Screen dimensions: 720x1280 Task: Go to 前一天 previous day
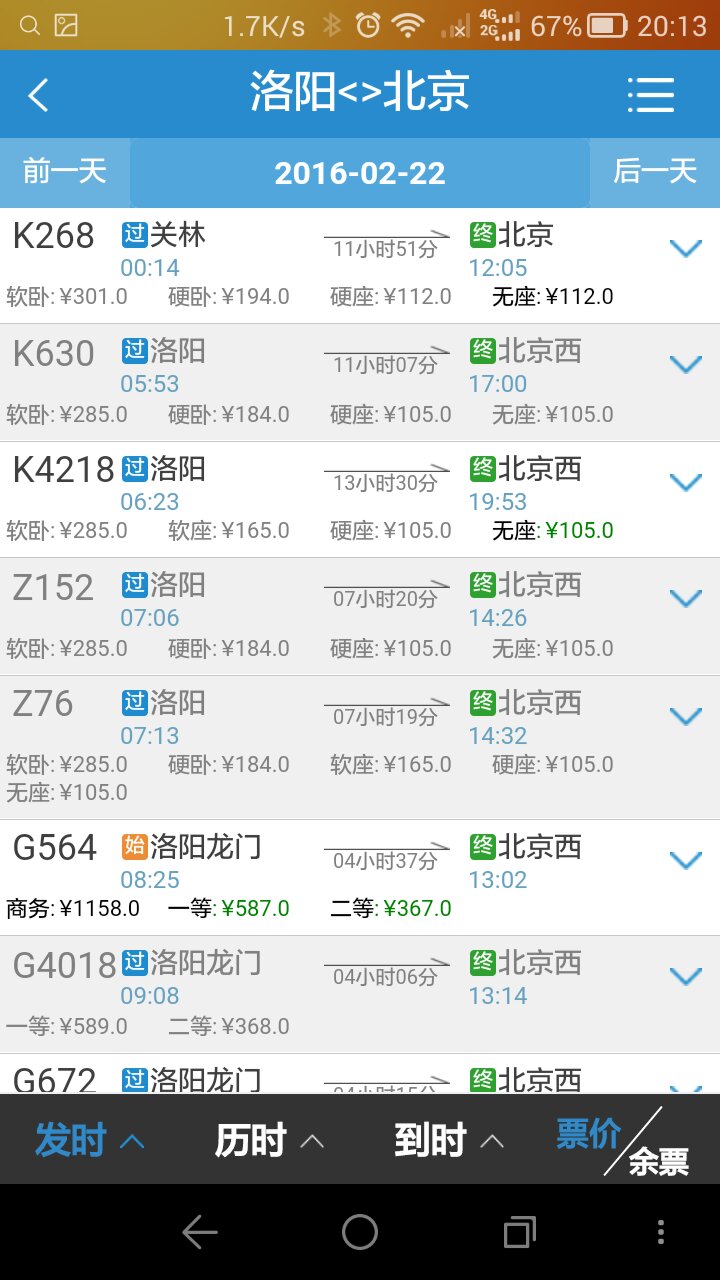pyautogui.click(x=63, y=172)
